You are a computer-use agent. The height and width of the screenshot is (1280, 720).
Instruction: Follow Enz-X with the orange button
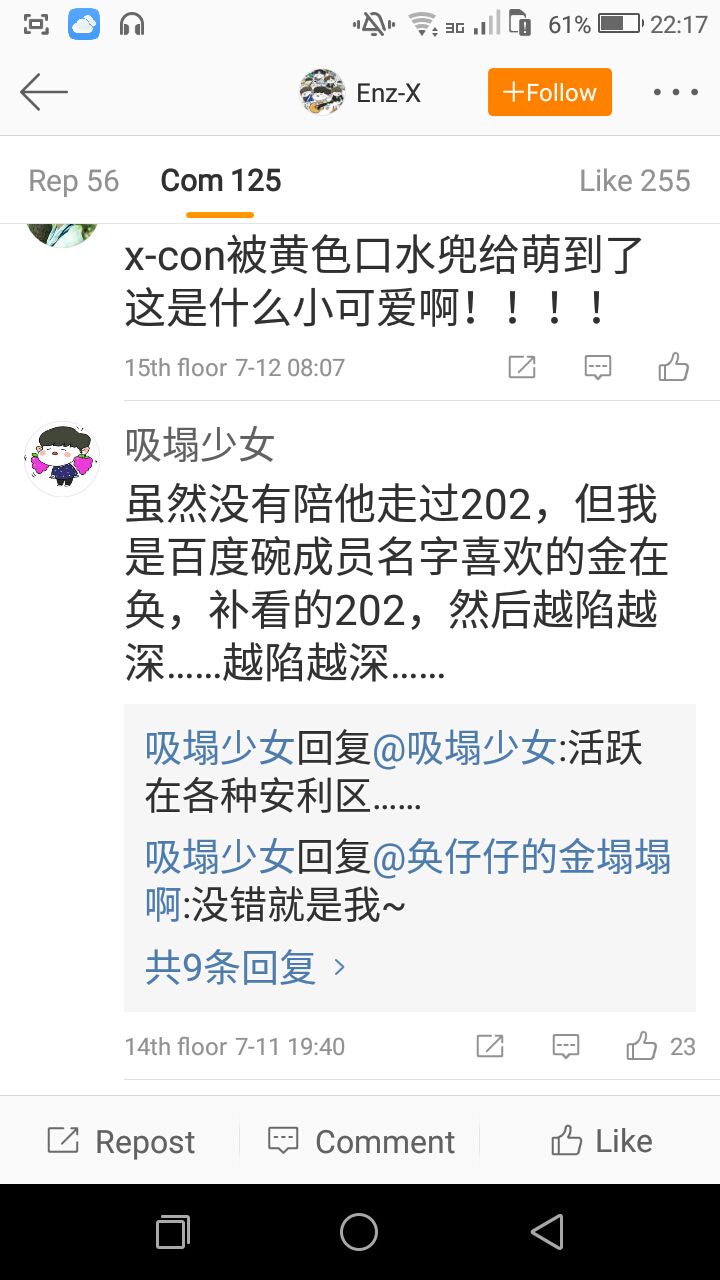tap(550, 93)
